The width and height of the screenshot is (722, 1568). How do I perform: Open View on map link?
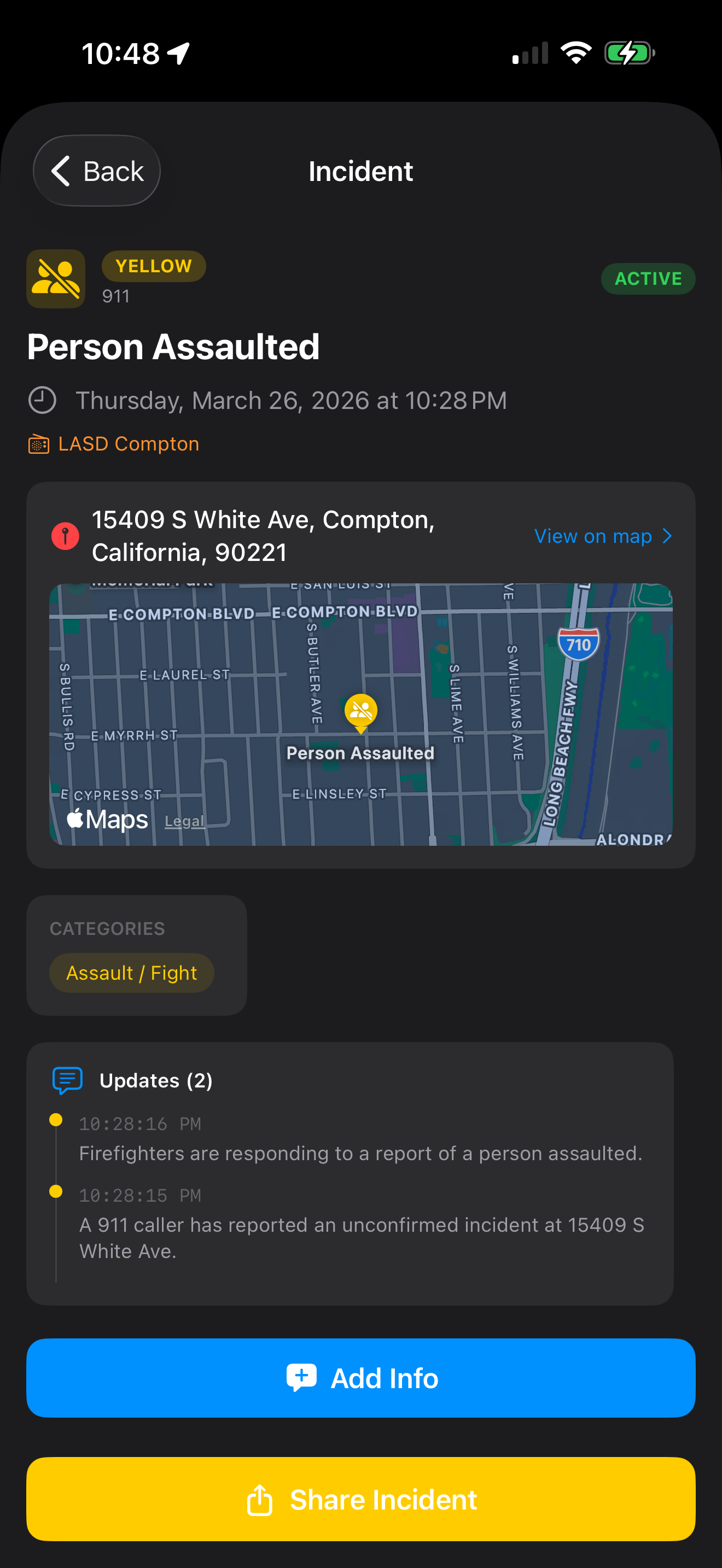[602, 536]
